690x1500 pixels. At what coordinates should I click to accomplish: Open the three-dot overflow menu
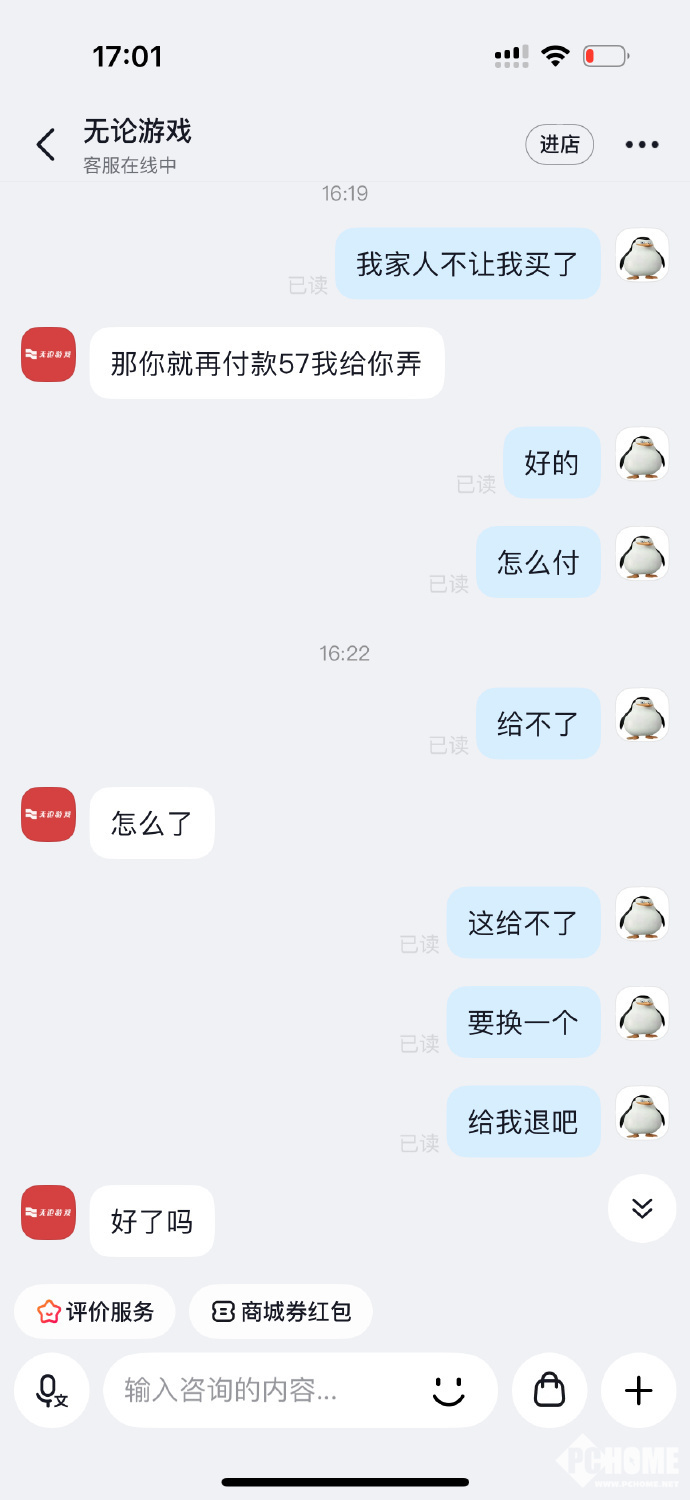click(641, 145)
